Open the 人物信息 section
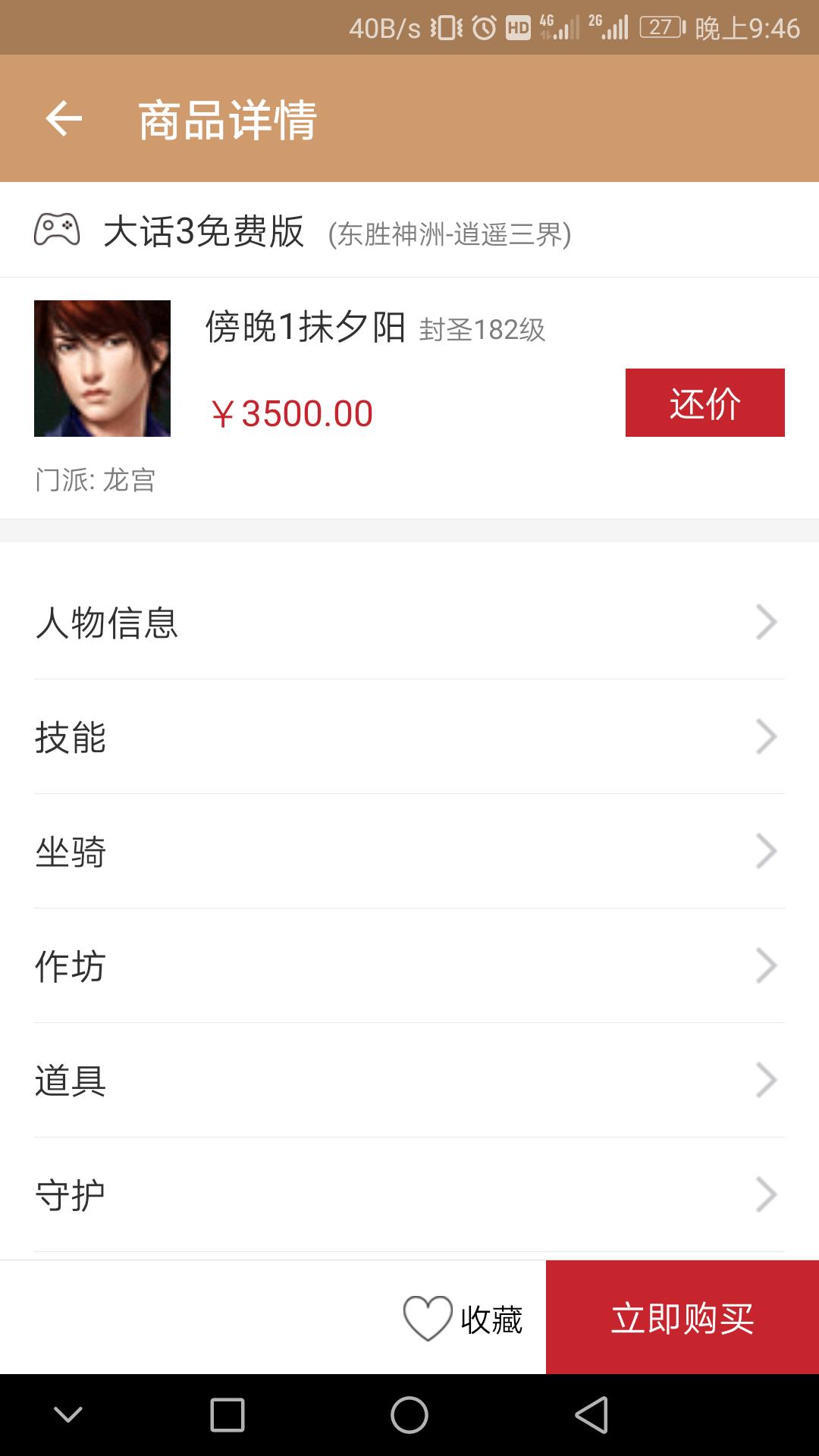 (x=409, y=623)
